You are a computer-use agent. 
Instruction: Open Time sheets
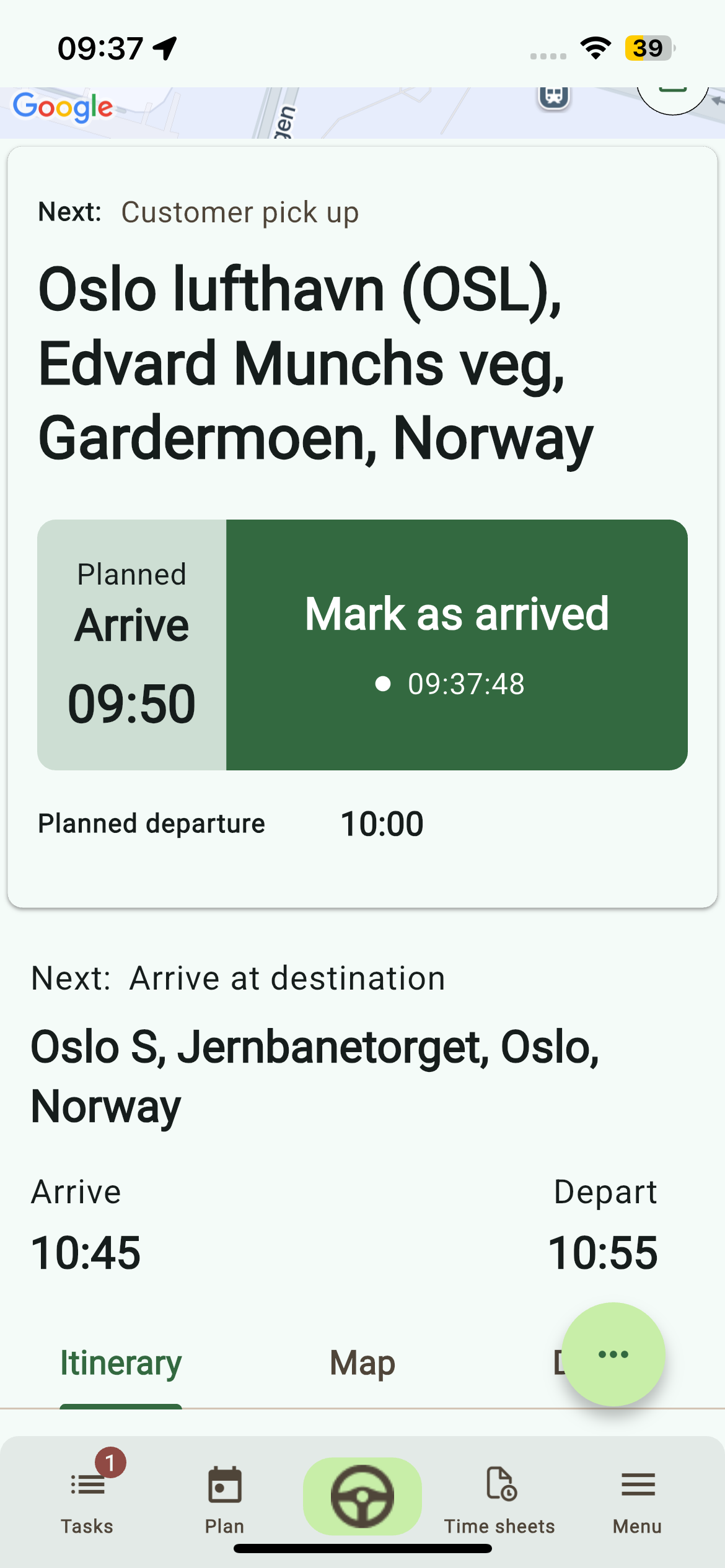[499, 1499]
